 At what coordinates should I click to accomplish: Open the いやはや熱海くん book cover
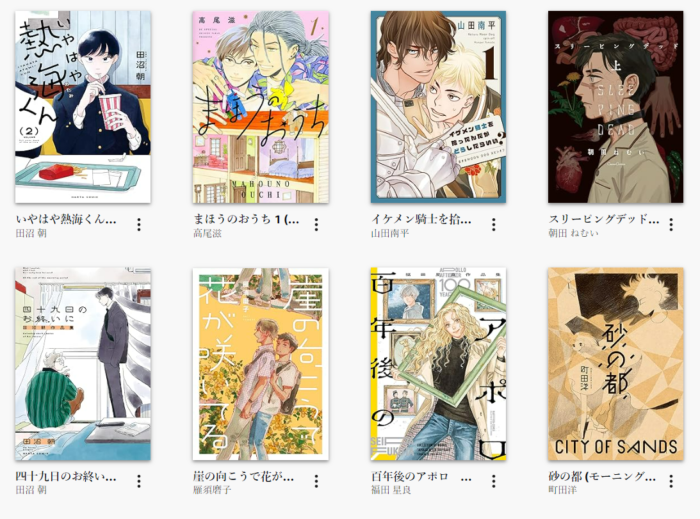click(x=83, y=107)
